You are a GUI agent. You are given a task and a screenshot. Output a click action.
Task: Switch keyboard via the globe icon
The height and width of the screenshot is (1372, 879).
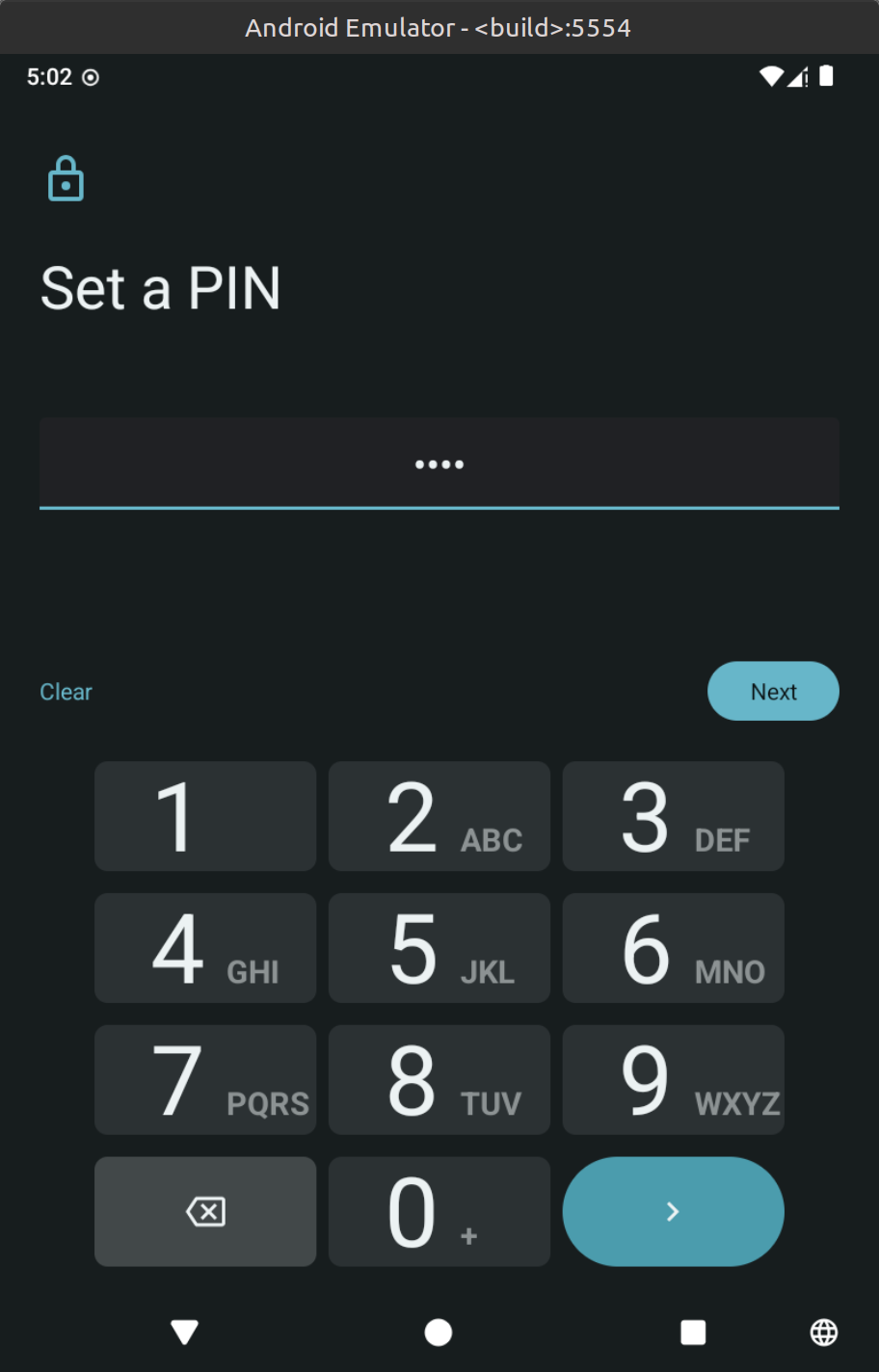(x=823, y=1332)
